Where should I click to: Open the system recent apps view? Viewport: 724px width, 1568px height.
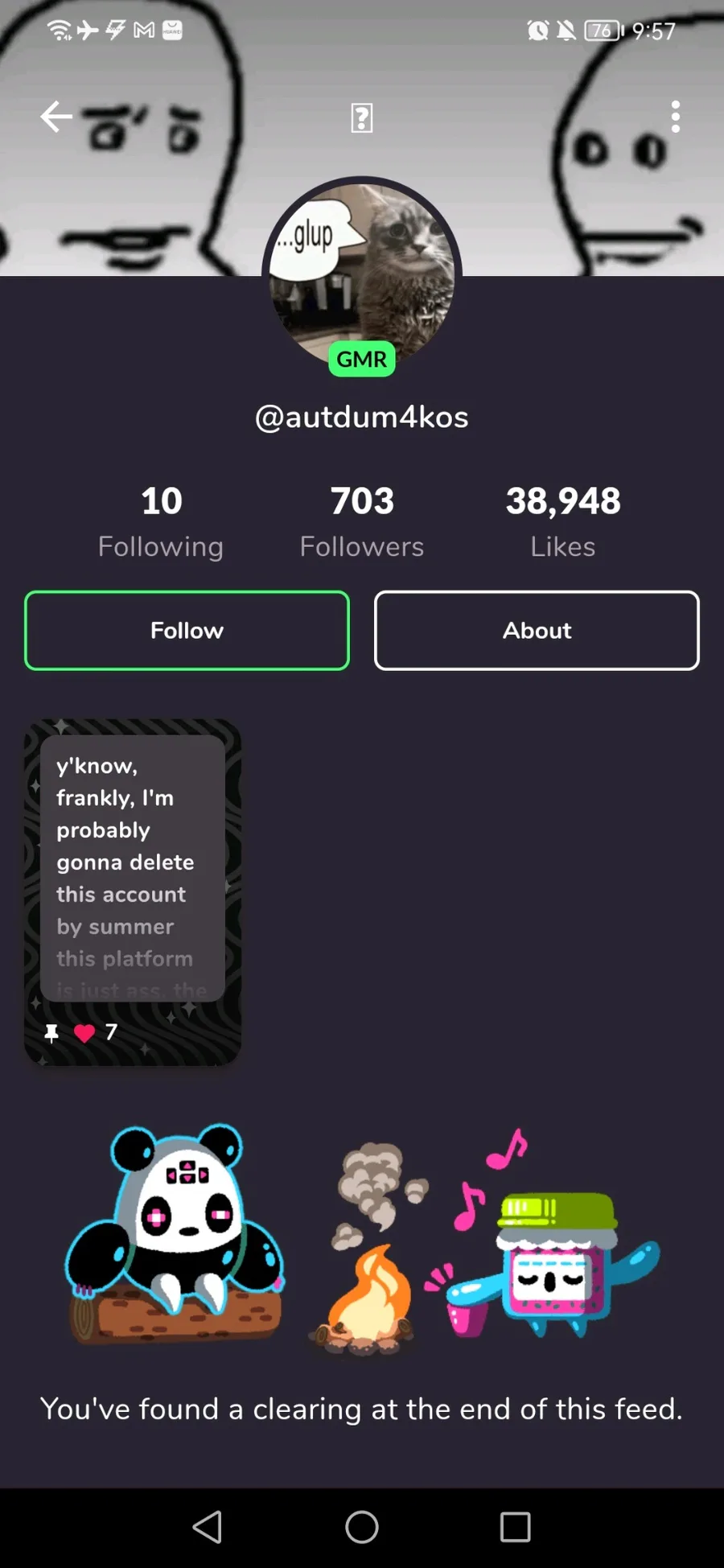coord(515,1526)
